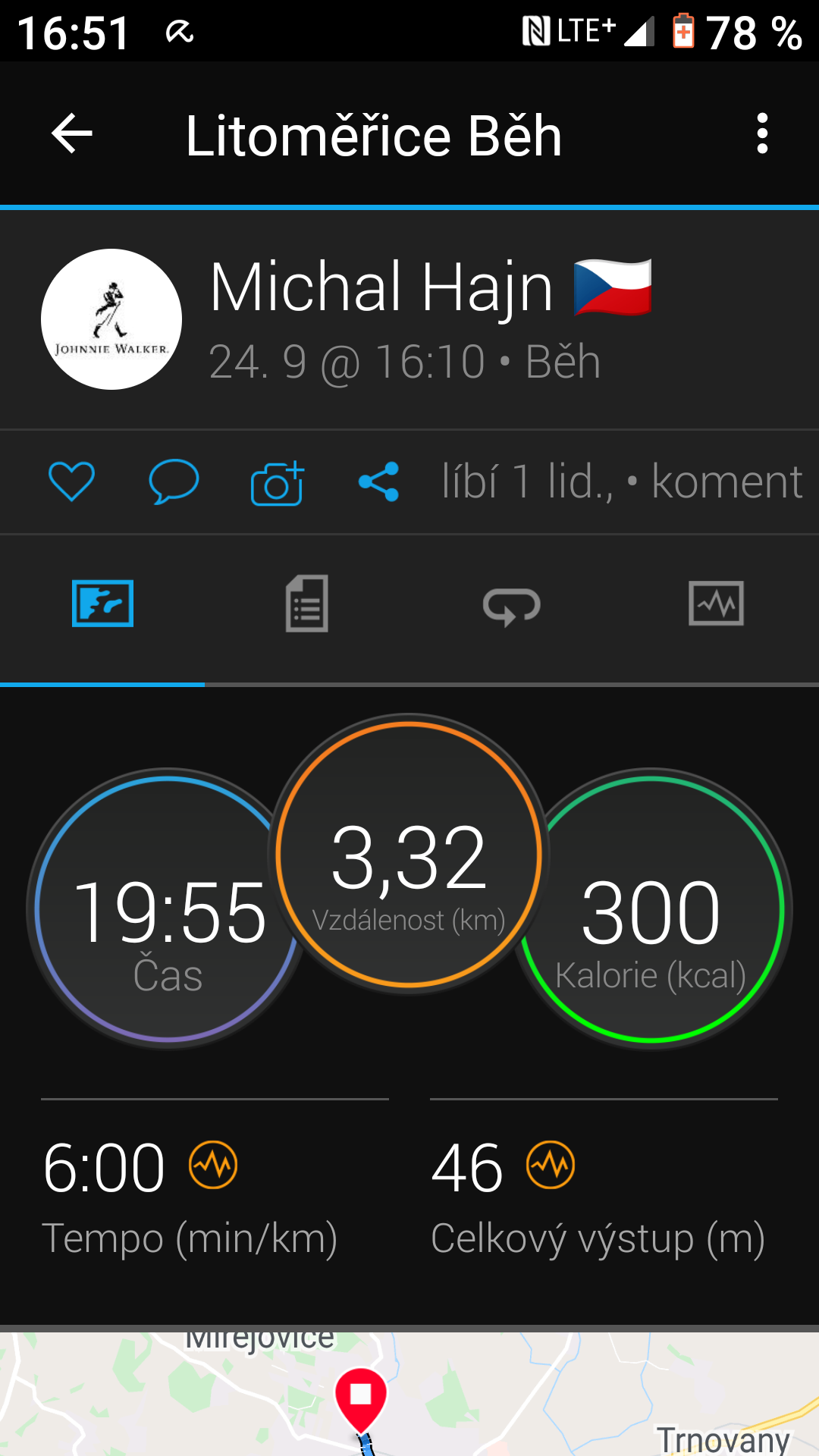The width and height of the screenshot is (819, 1456).
Task: Tap the pace insights icon beside 6:00
Action: coord(213,1165)
